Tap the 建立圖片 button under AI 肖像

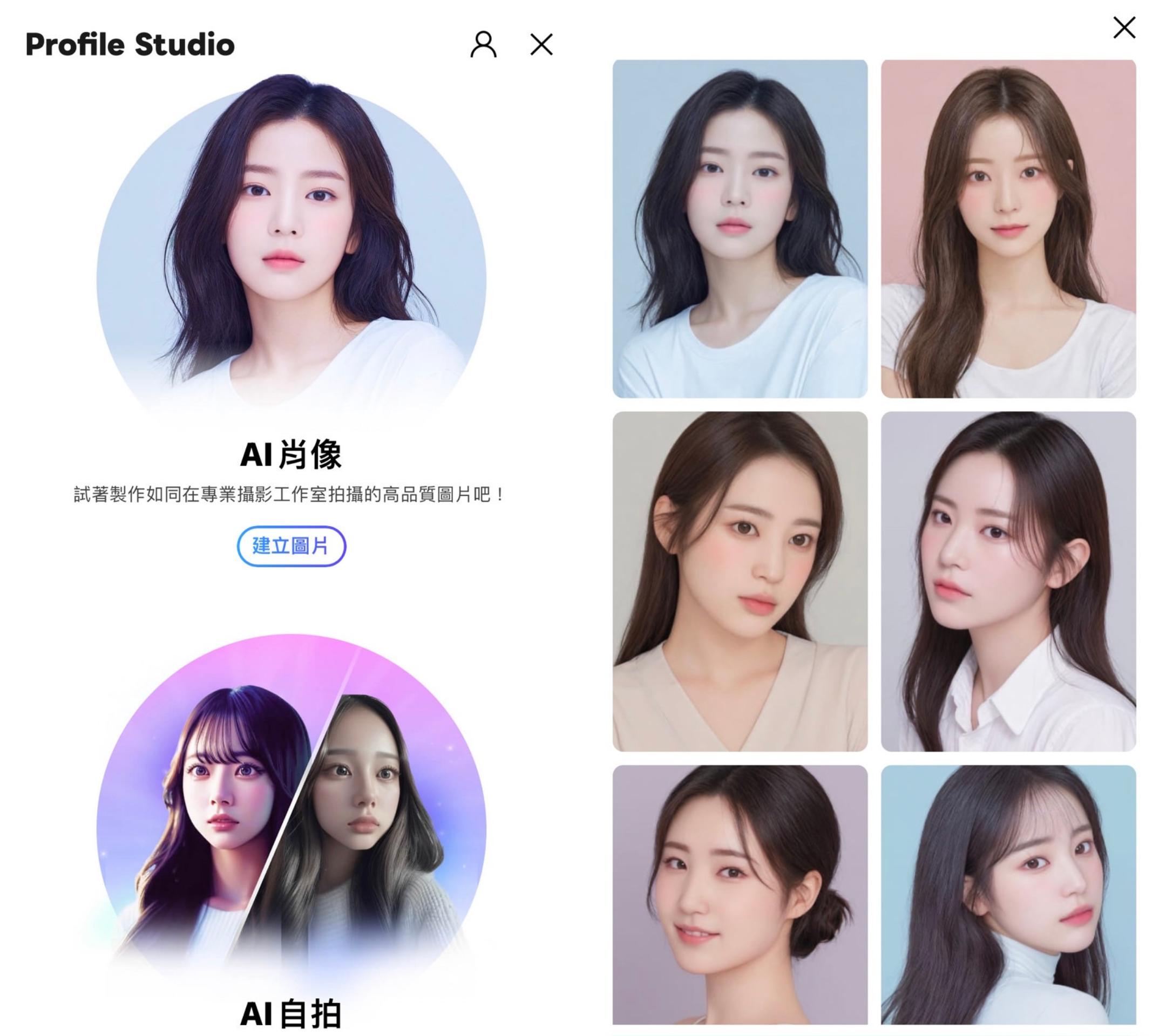[x=291, y=546]
